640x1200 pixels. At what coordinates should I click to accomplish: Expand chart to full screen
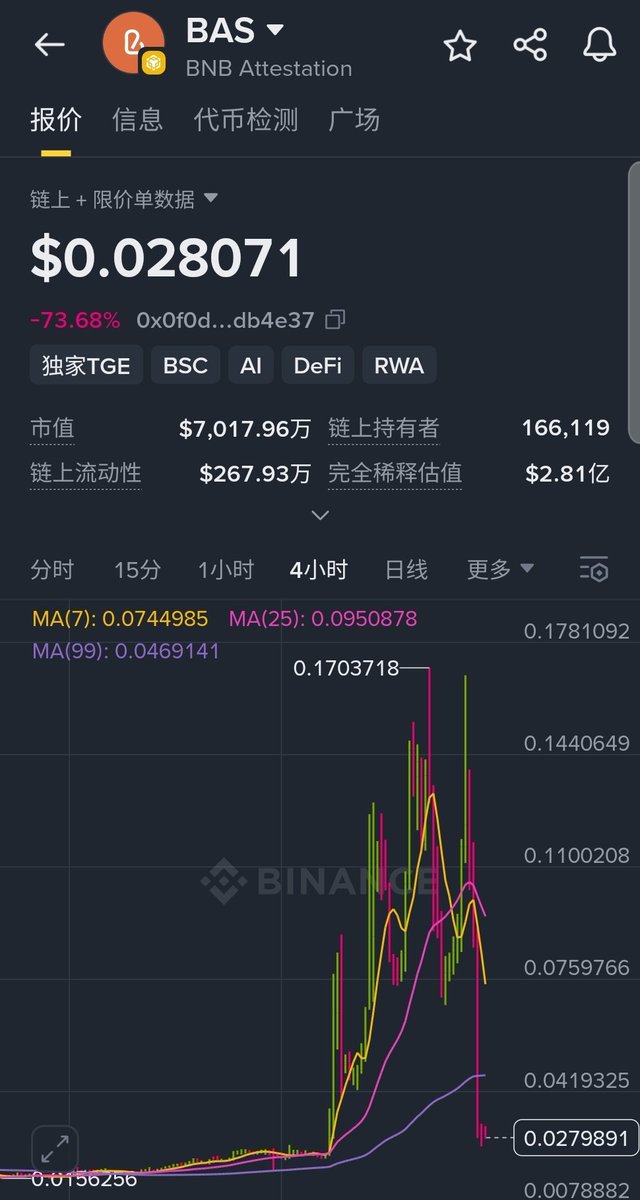(55, 1147)
